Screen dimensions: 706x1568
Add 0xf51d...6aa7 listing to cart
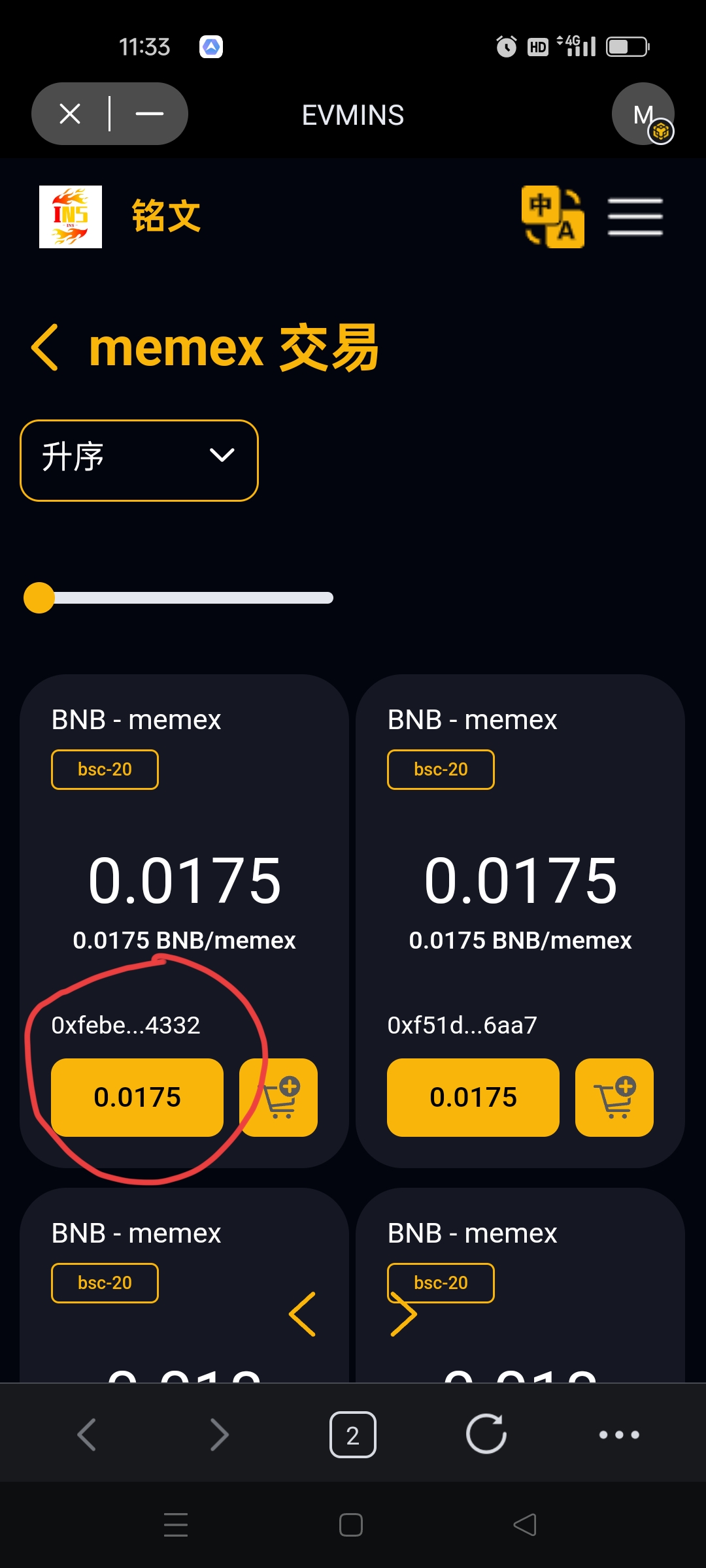614,1098
